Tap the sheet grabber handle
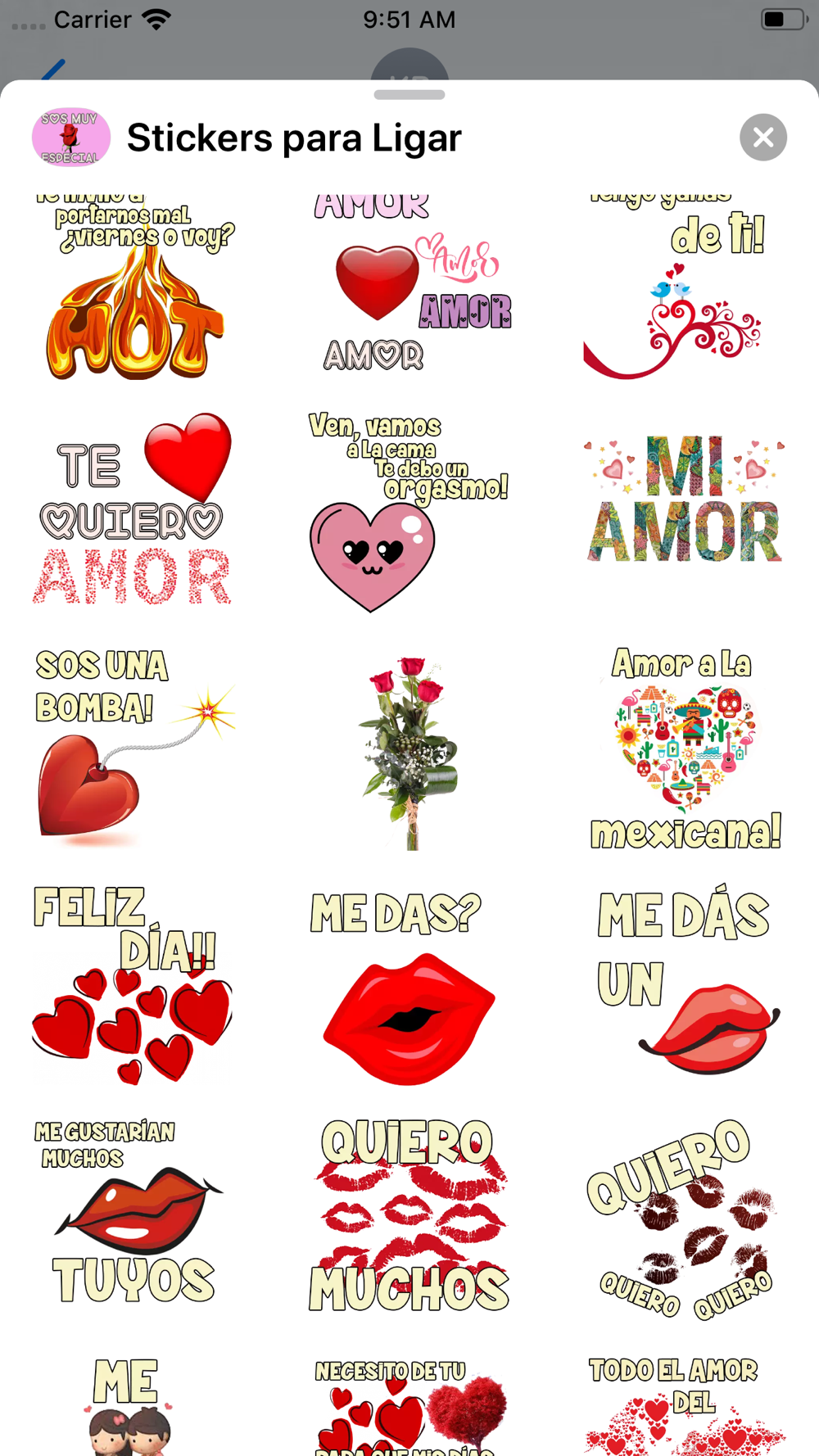The image size is (819, 1456). tap(409, 94)
